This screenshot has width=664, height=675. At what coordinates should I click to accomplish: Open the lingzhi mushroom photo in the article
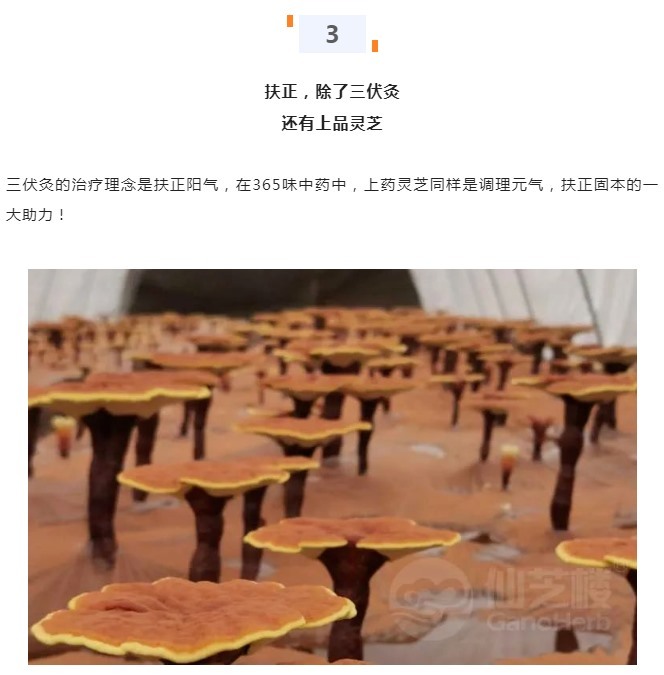pos(332,466)
